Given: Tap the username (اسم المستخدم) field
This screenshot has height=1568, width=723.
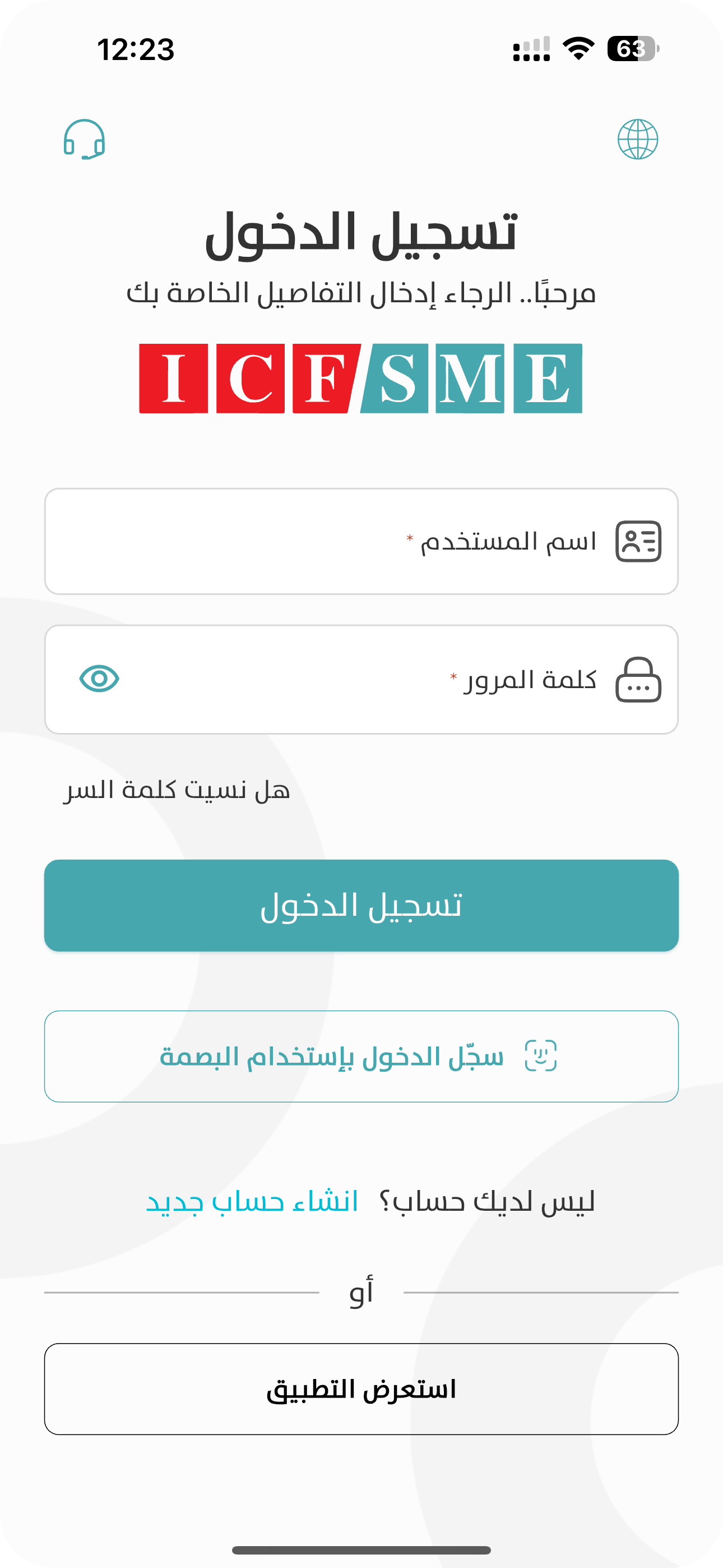Looking at the screenshot, I should pos(361,541).
